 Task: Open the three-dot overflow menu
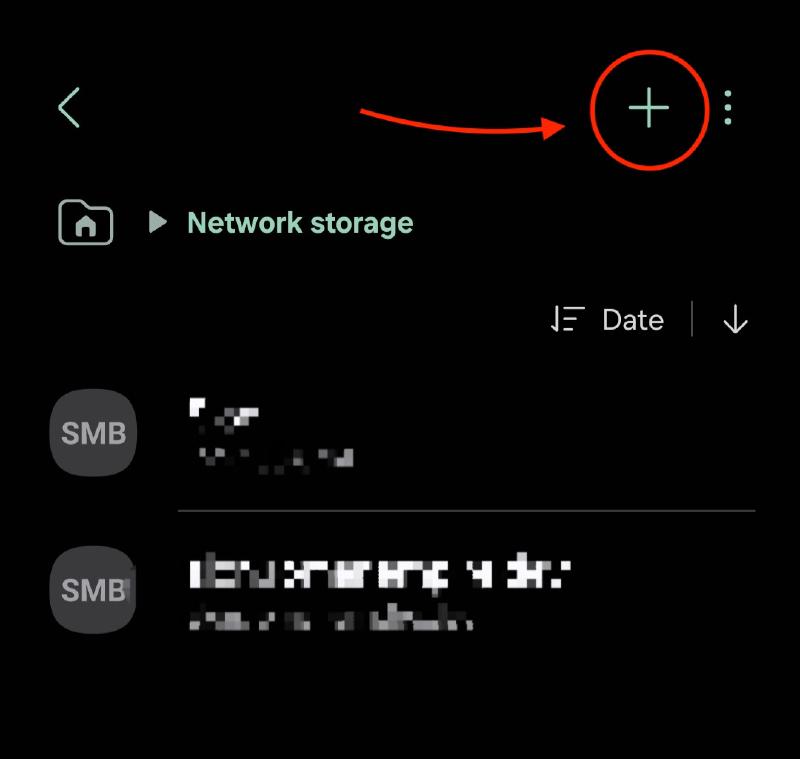tap(728, 107)
